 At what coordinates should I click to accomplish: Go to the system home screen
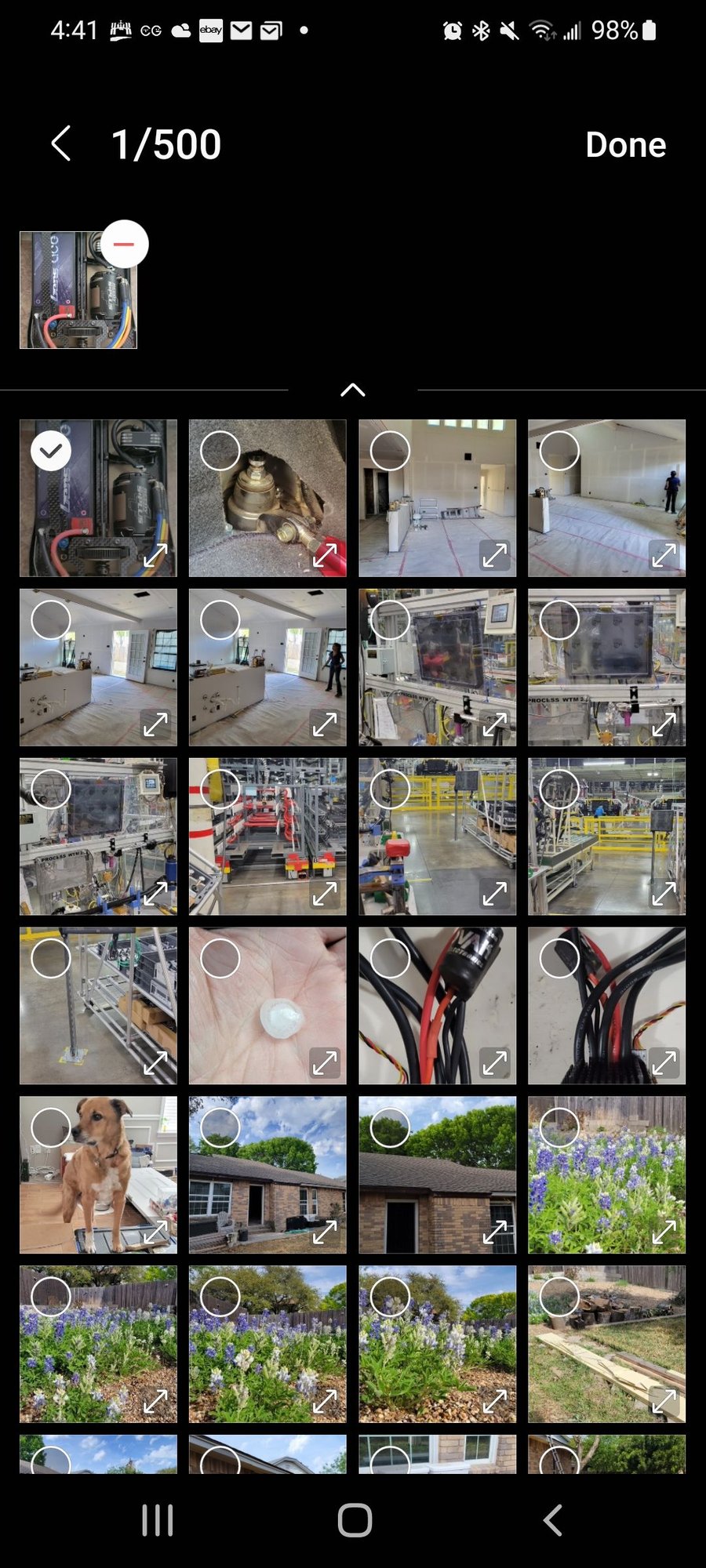(x=355, y=1520)
